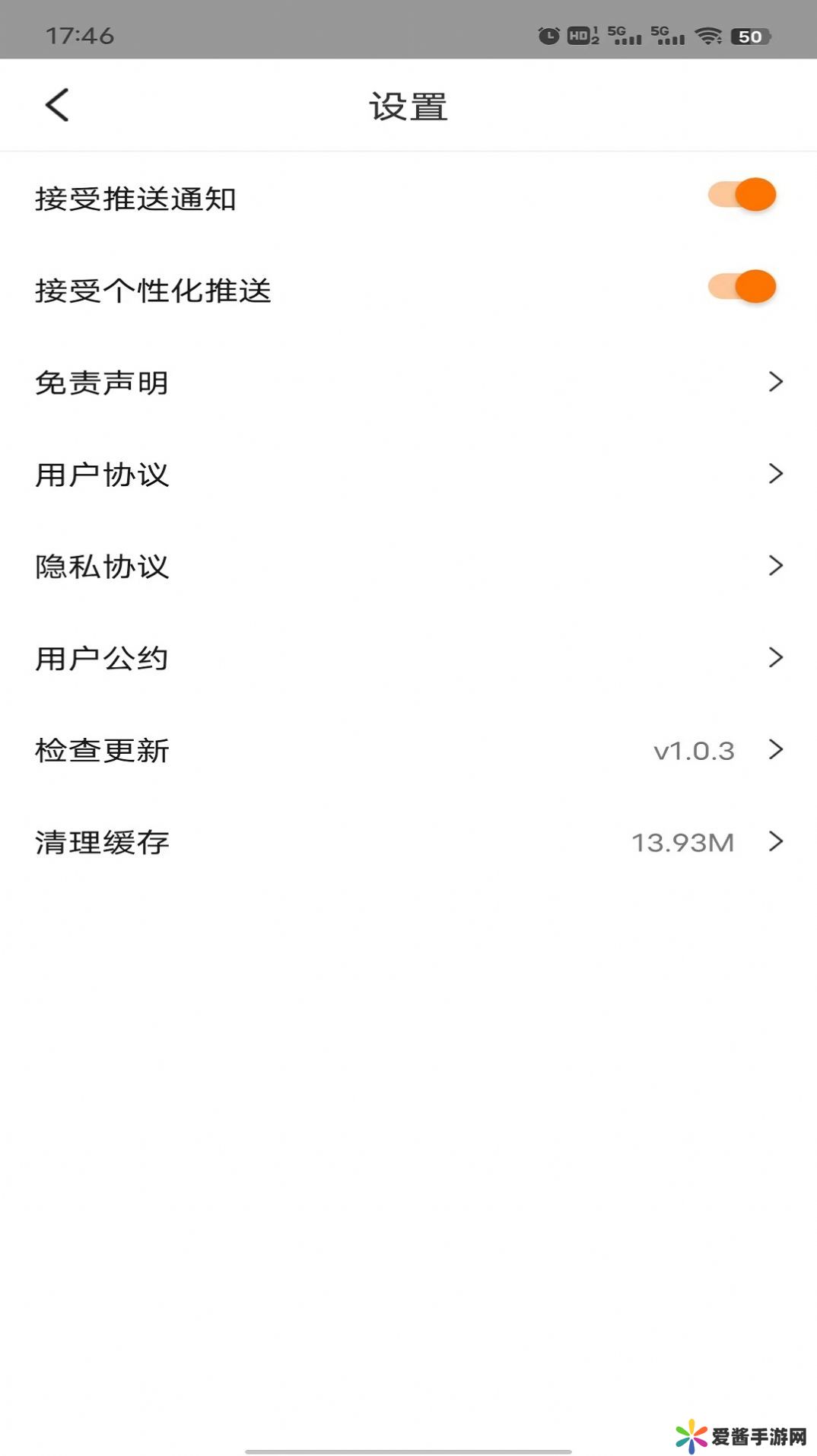Open 隐私协议 details
817x1456 pixels.
[x=408, y=566]
